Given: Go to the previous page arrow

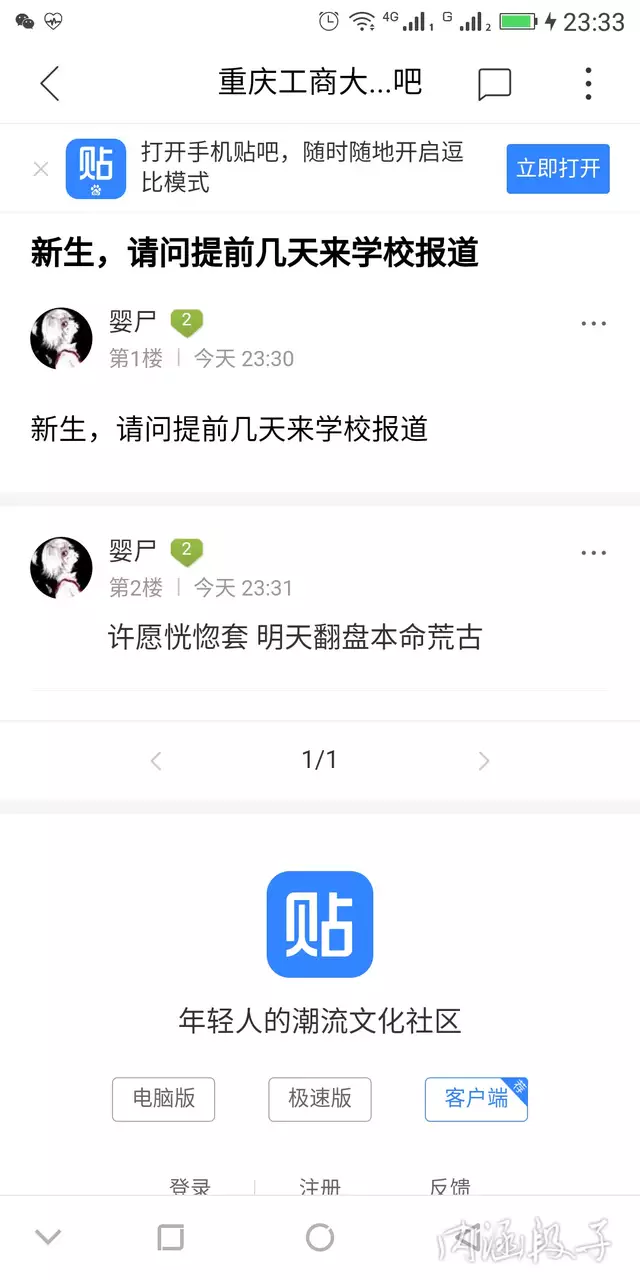Looking at the screenshot, I should pyautogui.click(x=156, y=761).
